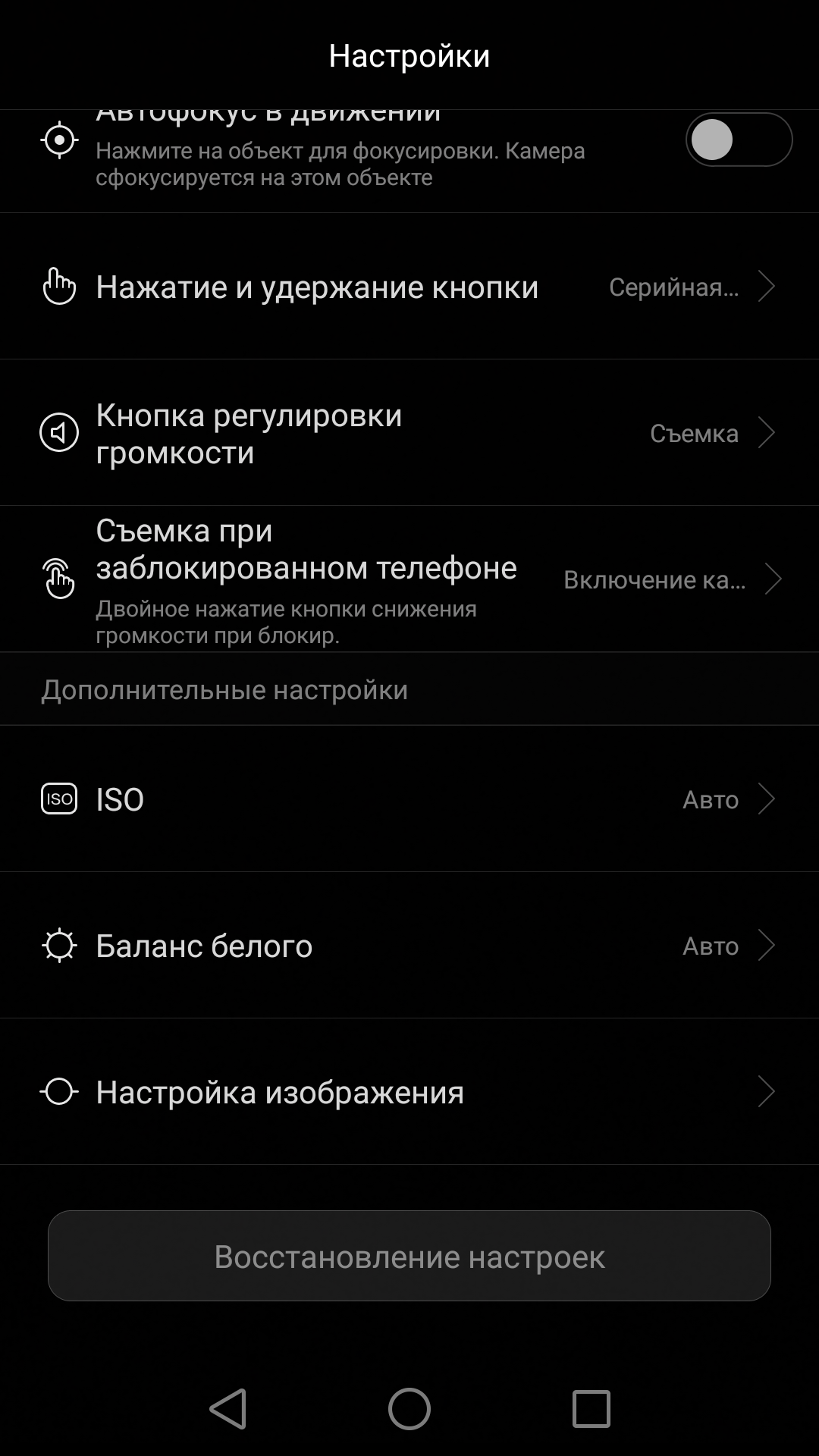This screenshot has width=819, height=1456.
Task: Tap the system home button
Action: 409,1409
